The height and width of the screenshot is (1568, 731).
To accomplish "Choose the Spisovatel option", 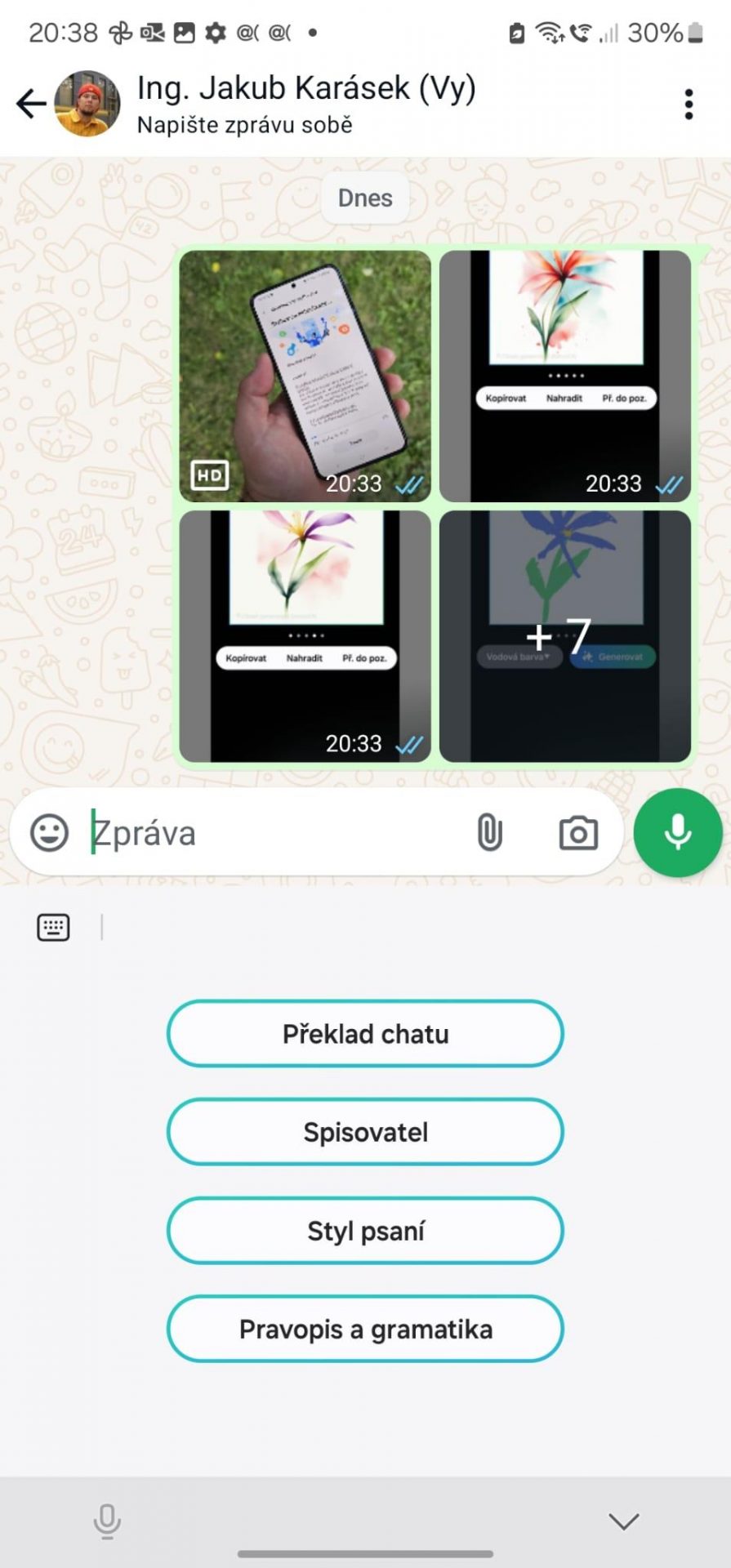I will click(365, 1132).
